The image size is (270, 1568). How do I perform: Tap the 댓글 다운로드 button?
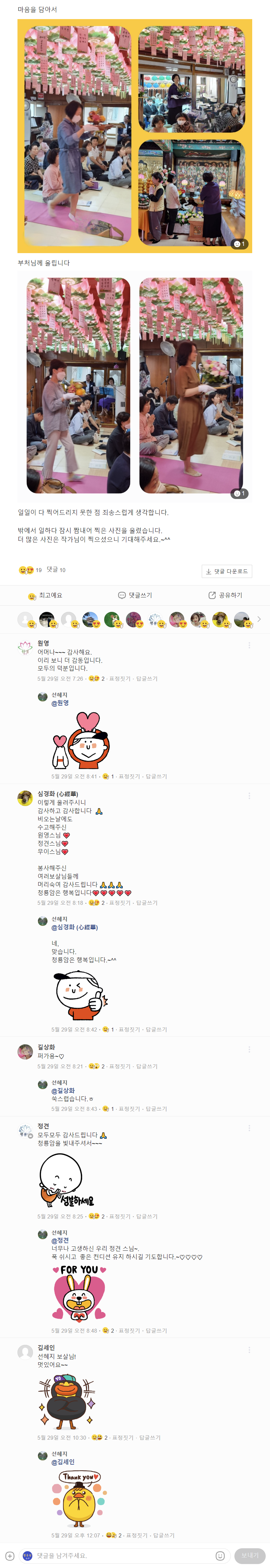point(227,571)
